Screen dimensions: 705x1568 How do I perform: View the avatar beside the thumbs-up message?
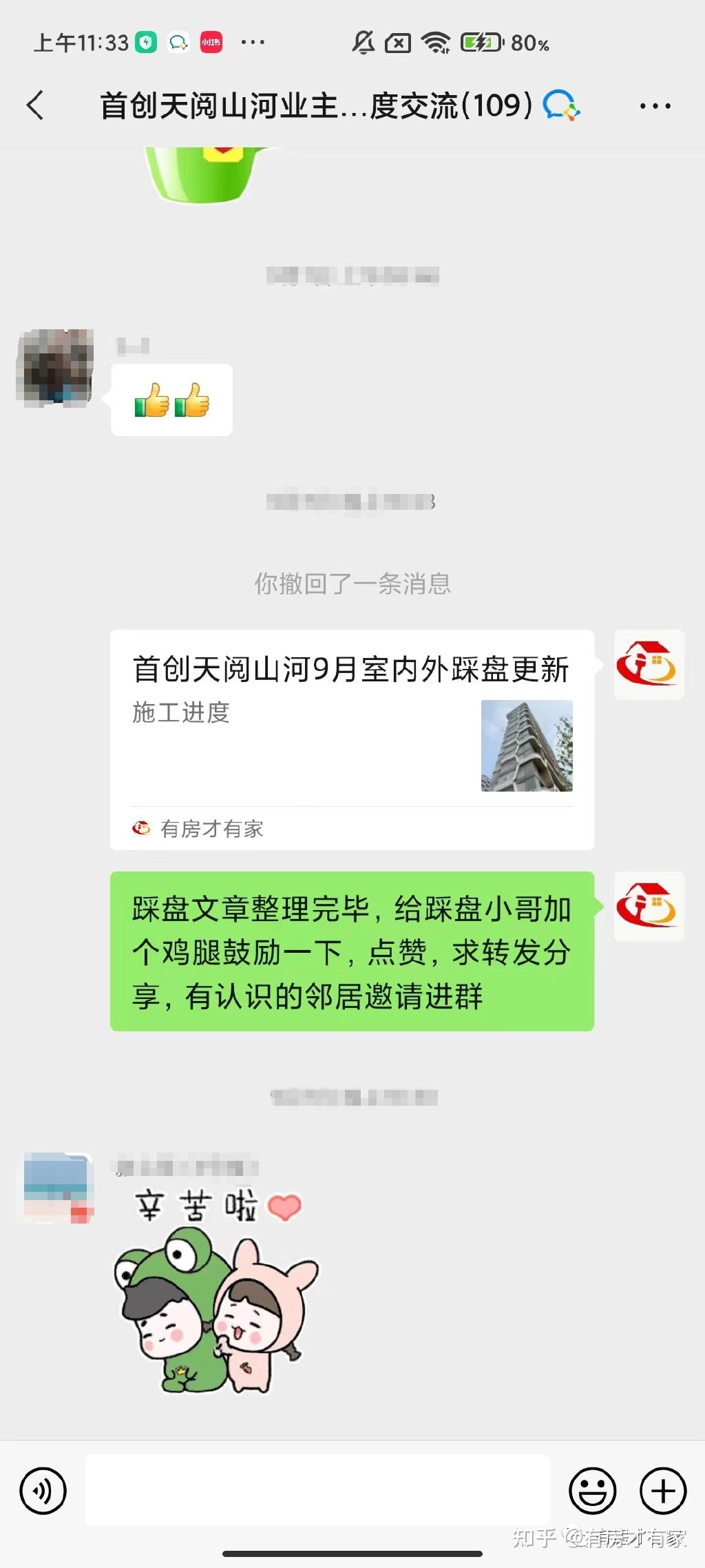point(55,367)
